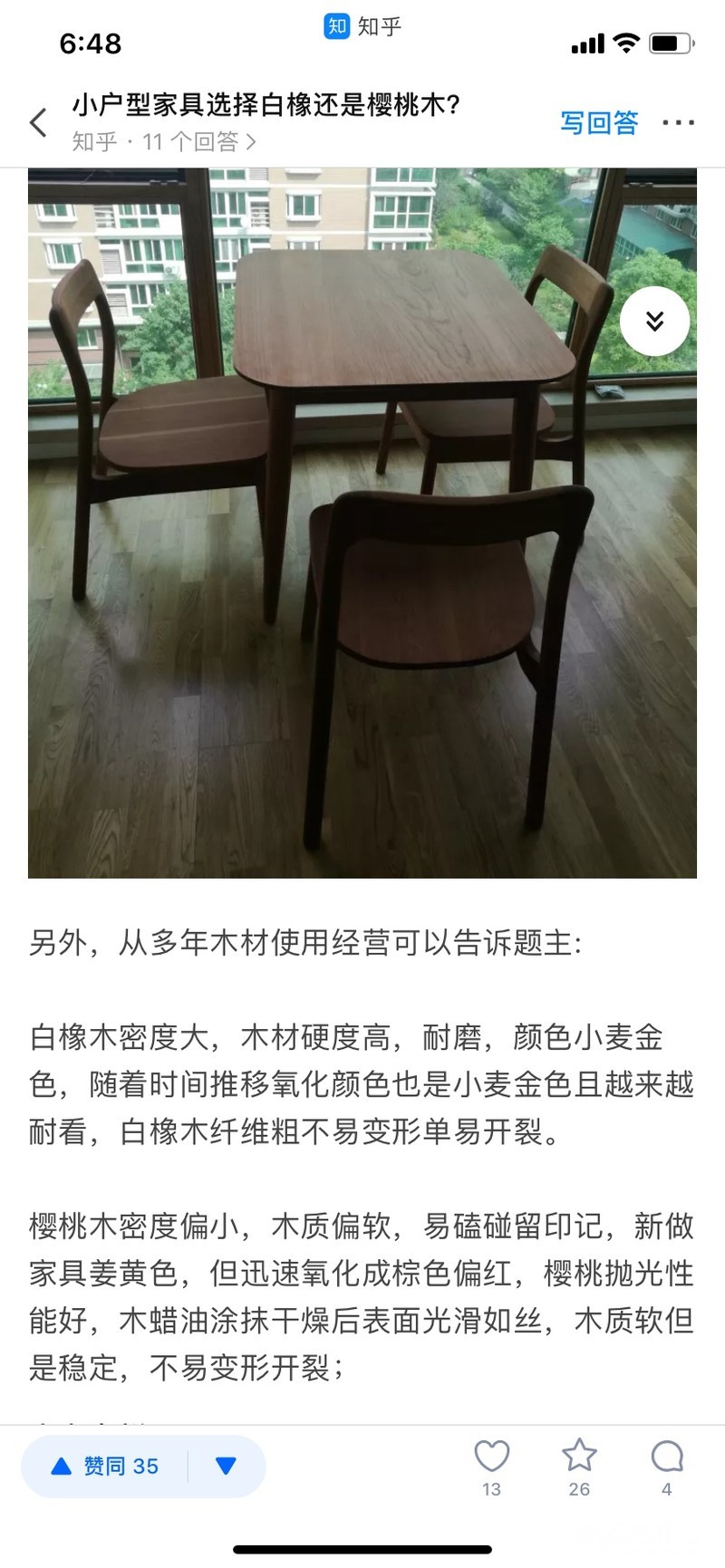The height and width of the screenshot is (1568, 725).
Task: Upvote this answer with 赞同 35
Action: (106, 1466)
